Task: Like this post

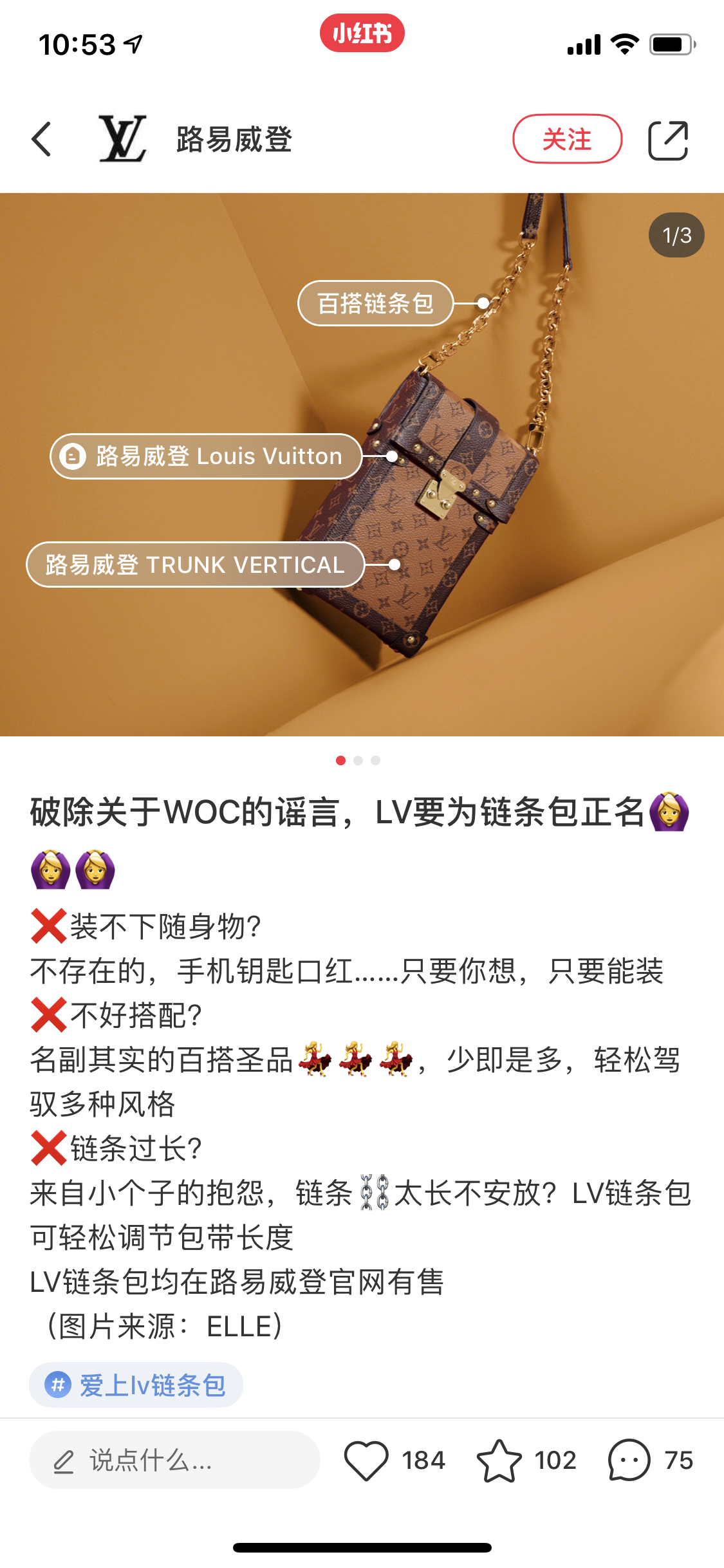Action: (x=367, y=1460)
